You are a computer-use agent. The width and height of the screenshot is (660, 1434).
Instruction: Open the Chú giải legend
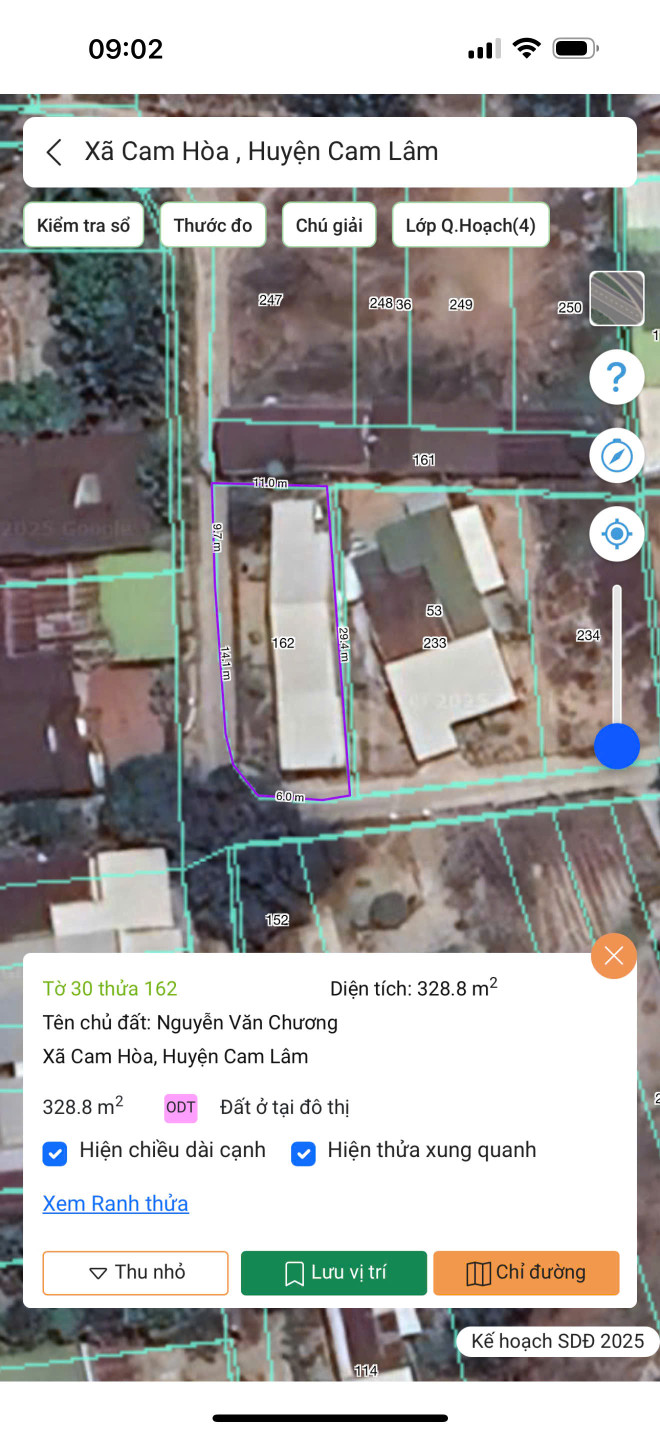click(x=329, y=225)
